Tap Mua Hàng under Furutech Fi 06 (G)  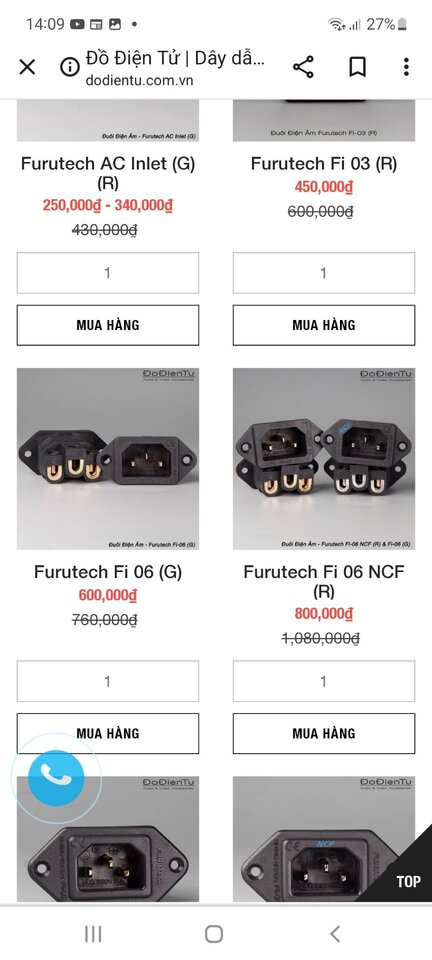[108, 733]
